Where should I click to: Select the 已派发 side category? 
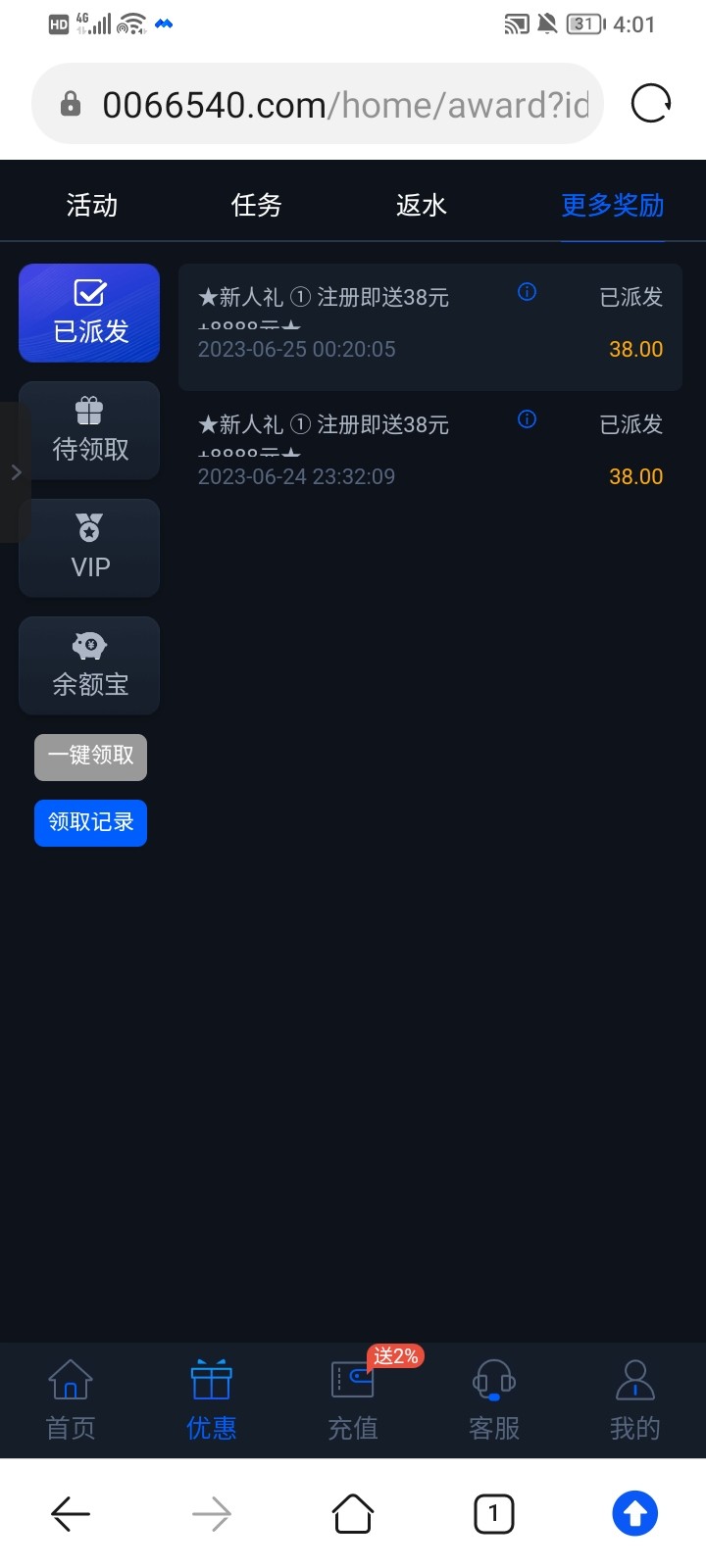click(x=89, y=313)
